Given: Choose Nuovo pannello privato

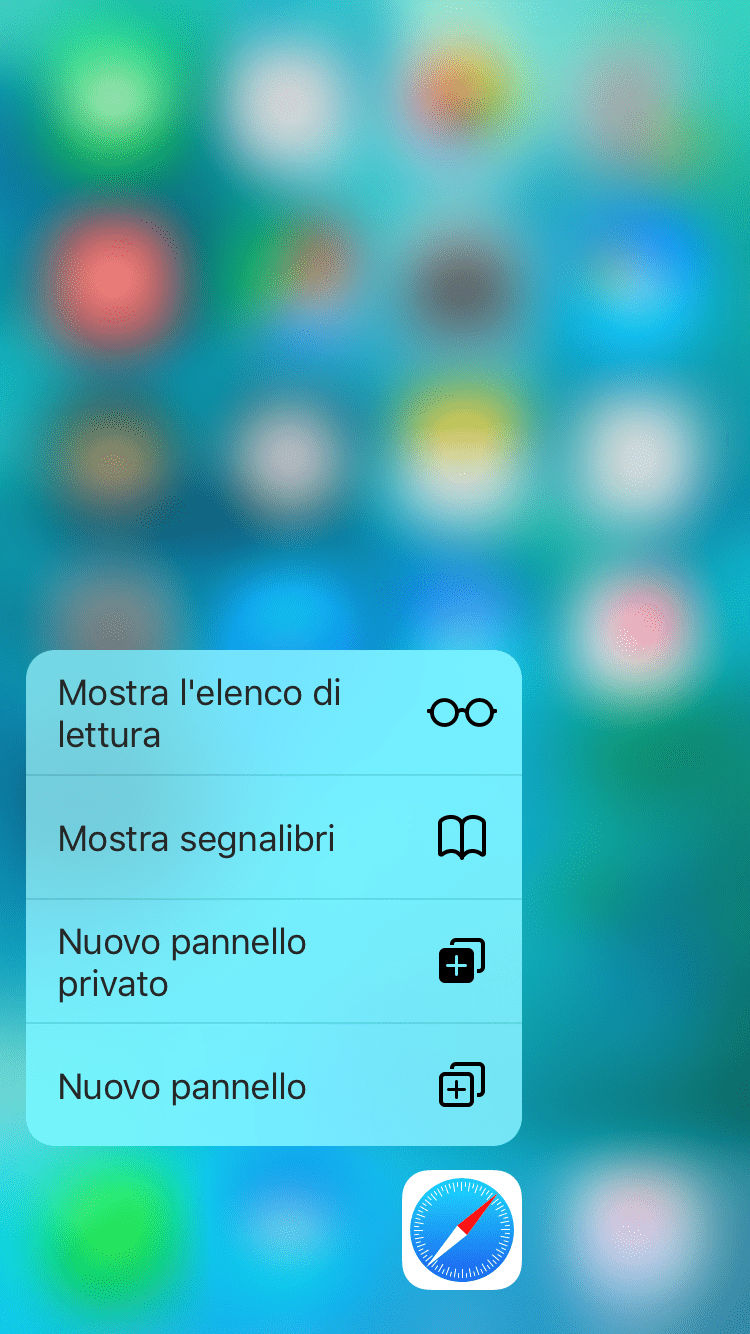Looking at the screenshot, I should pyautogui.click(x=273, y=962).
